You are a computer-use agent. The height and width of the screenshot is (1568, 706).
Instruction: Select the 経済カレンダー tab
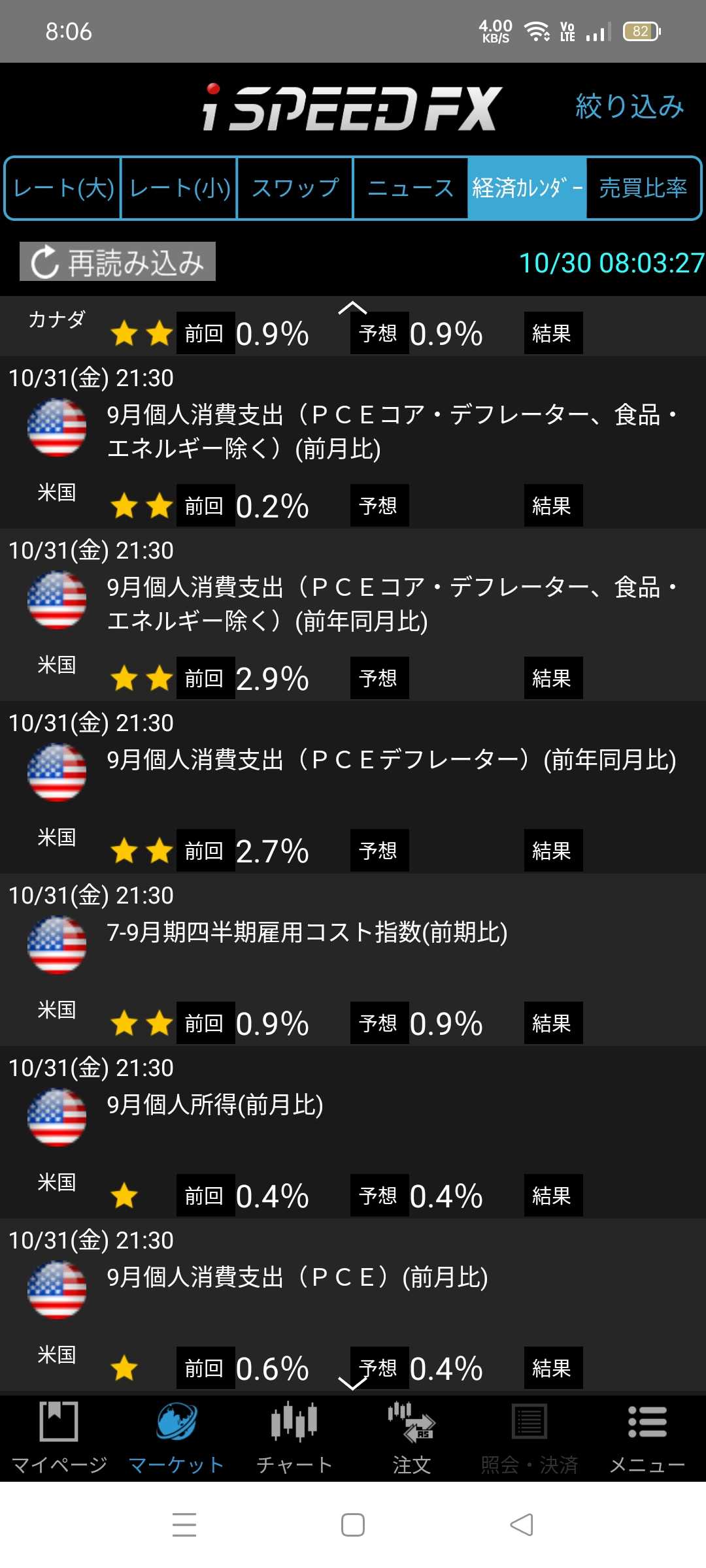tap(527, 188)
